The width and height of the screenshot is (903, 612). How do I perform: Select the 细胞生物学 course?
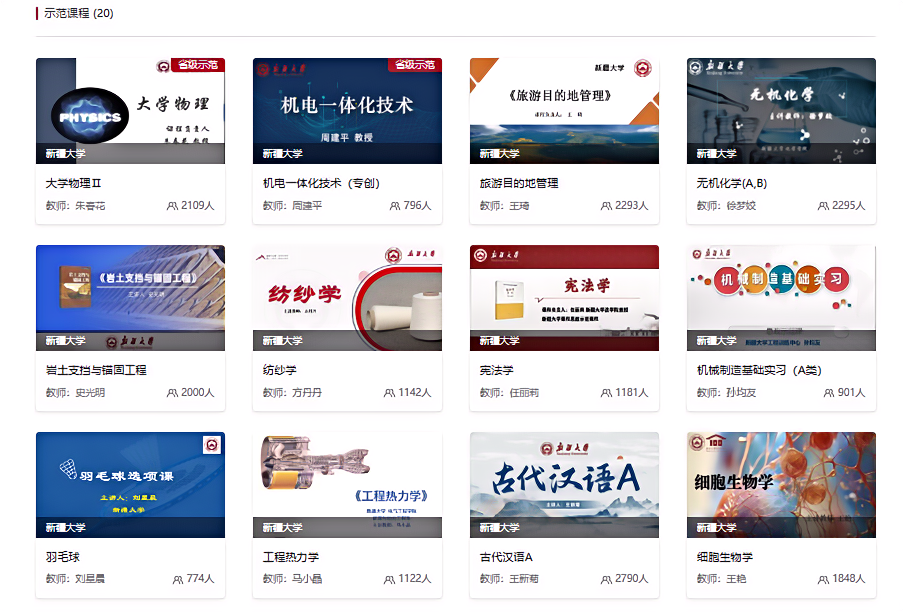[781, 485]
